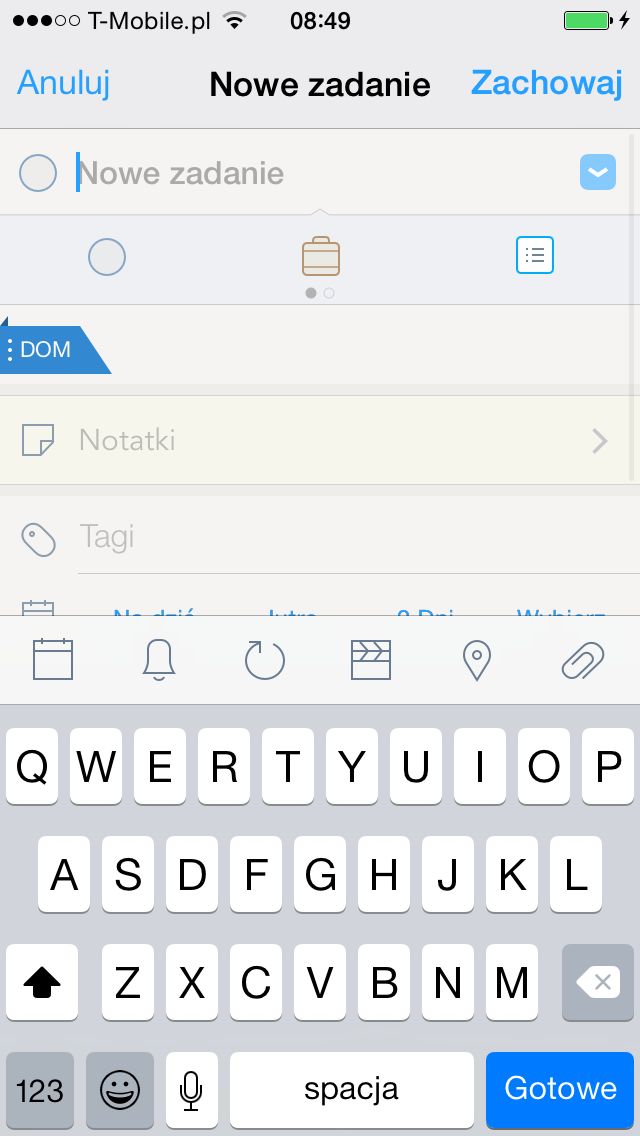Open the calendar date tool in the toolbar

coord(53,659)
